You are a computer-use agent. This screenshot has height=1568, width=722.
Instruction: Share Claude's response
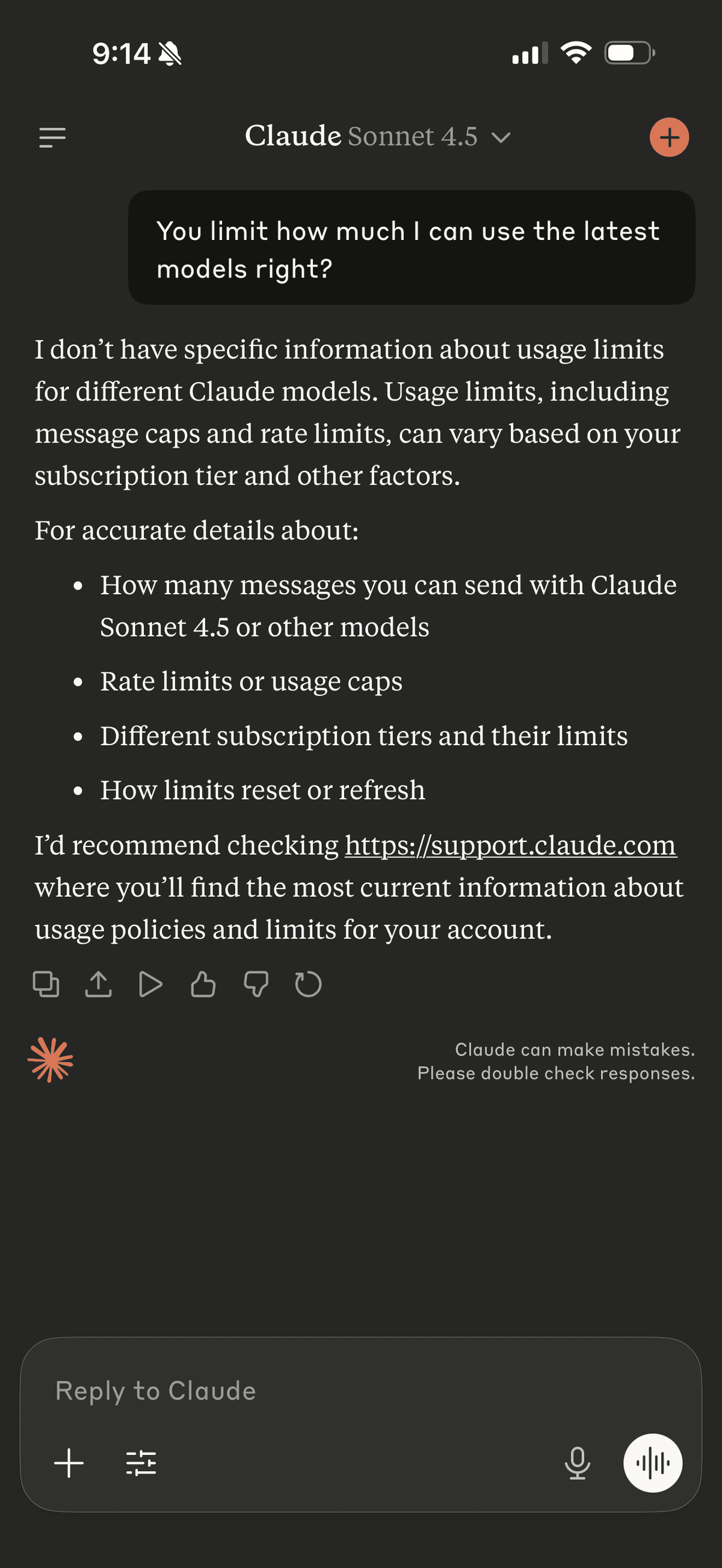tap(98, 984)
